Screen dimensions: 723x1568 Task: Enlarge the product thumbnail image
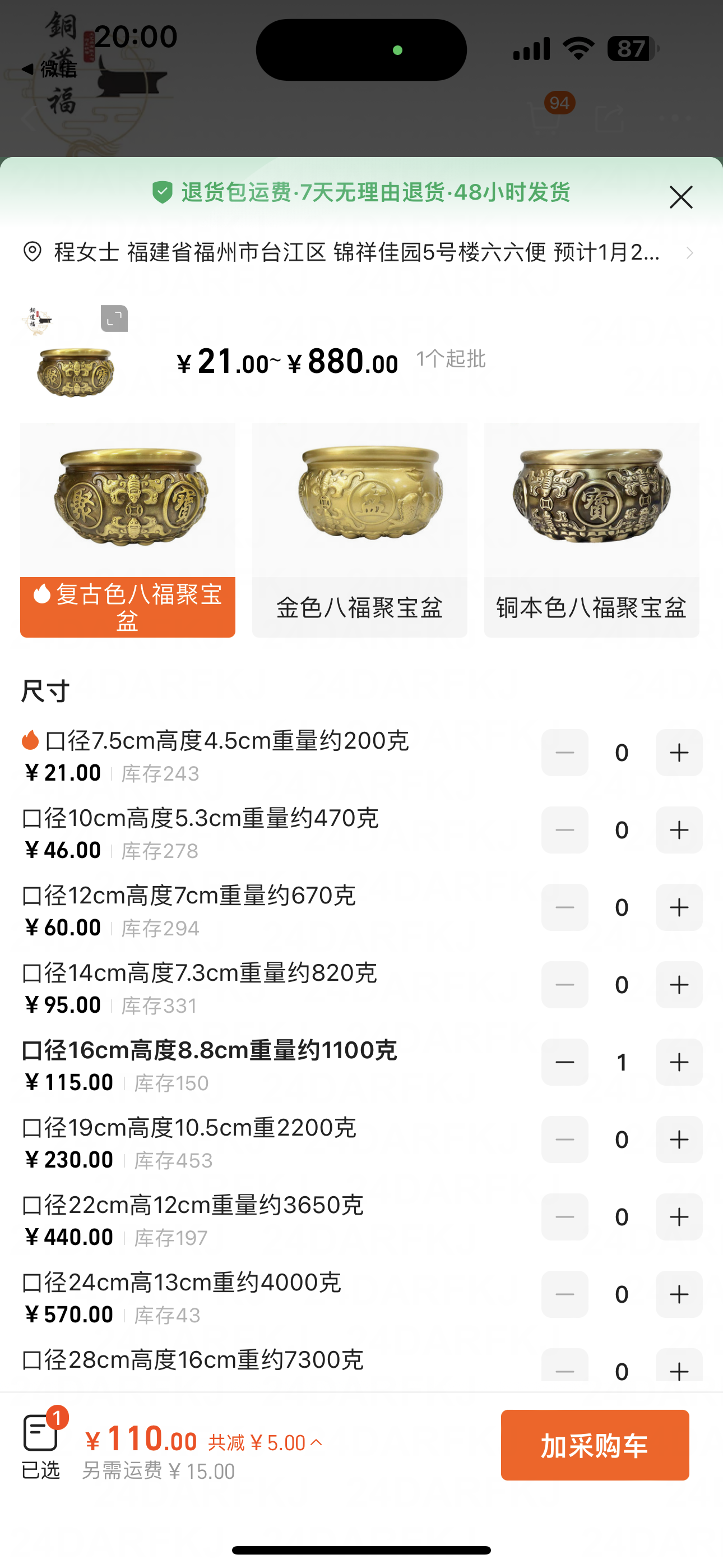pos(114,319)
